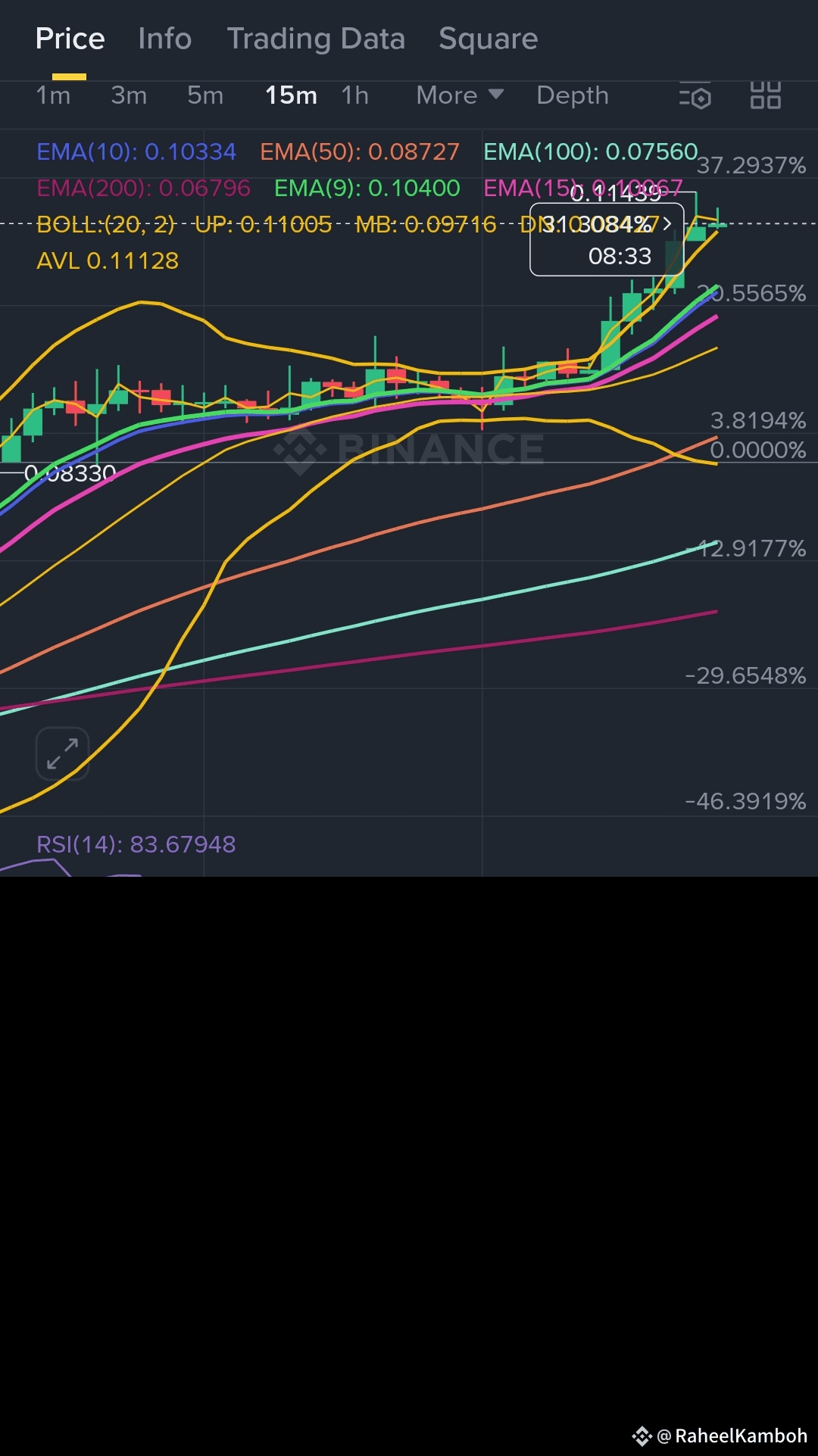Switch chart to 3m interval
Viewport: 818px width, 1456px height.
[129, 95]
